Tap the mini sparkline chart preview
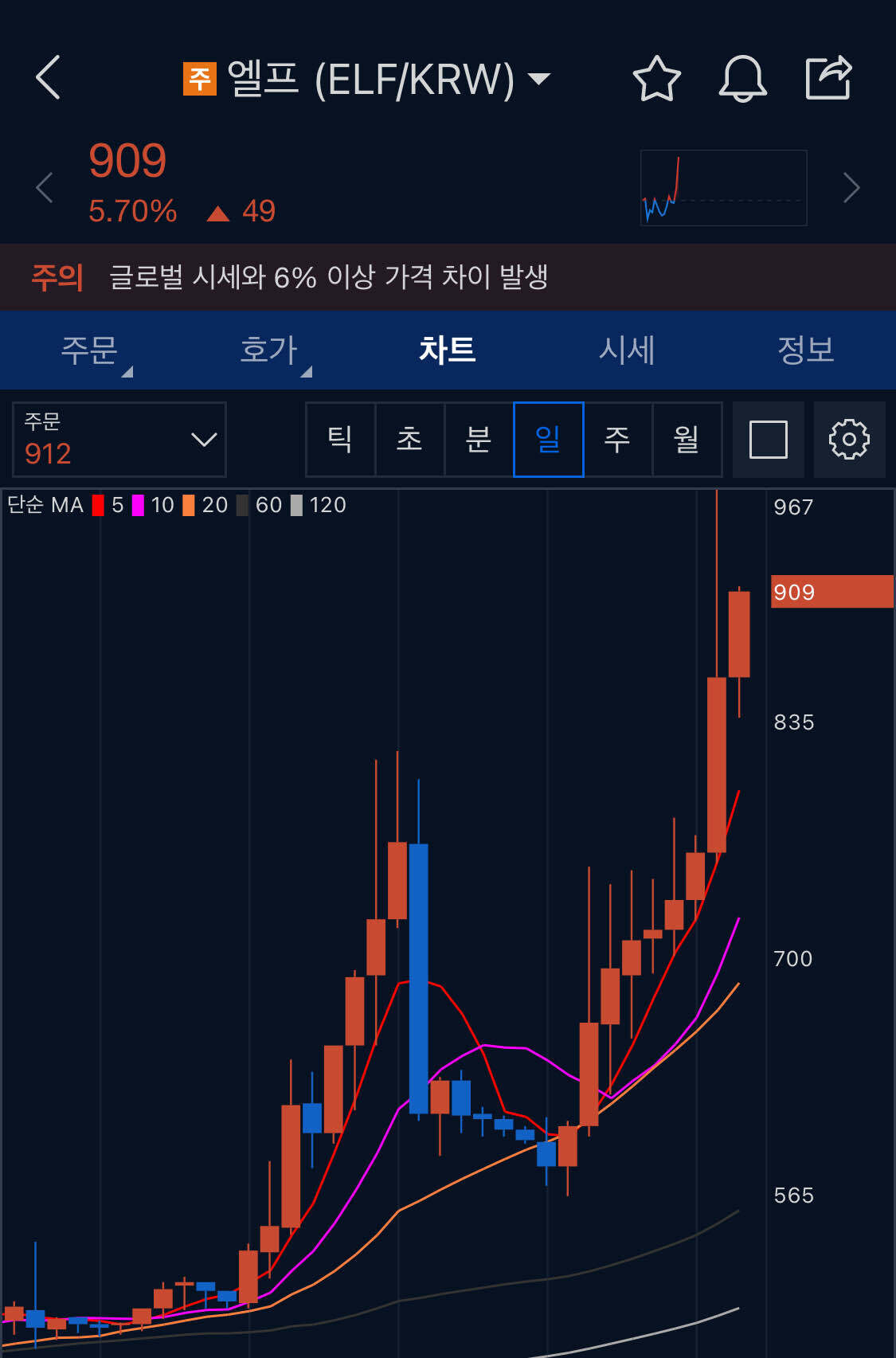The width and height of the screenshot is (896, 1358). point(723,187)
